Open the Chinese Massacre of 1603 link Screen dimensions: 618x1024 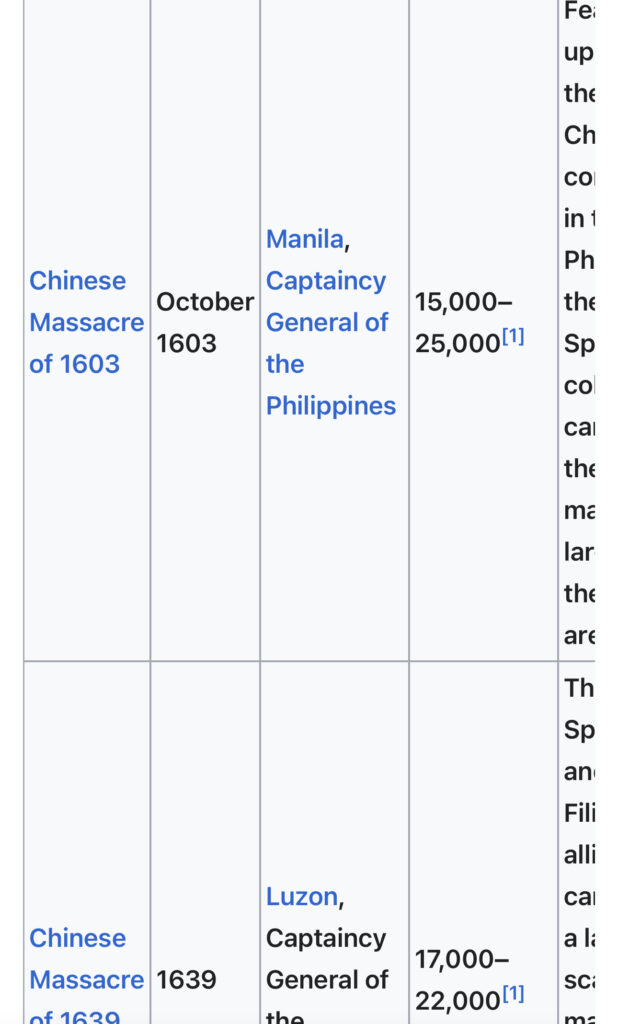(x=86, y=322)
